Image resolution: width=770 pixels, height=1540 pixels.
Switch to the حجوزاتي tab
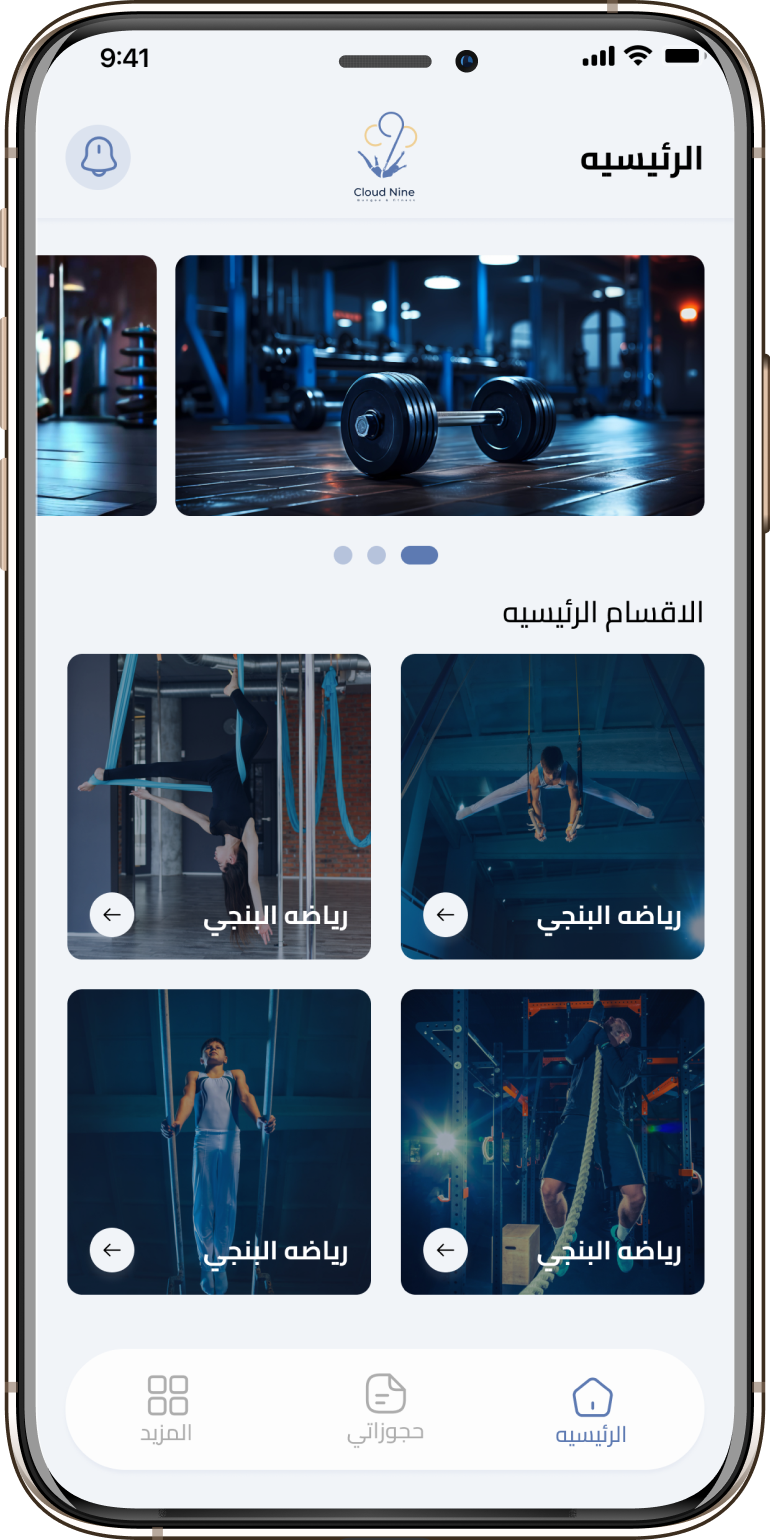385,1409
